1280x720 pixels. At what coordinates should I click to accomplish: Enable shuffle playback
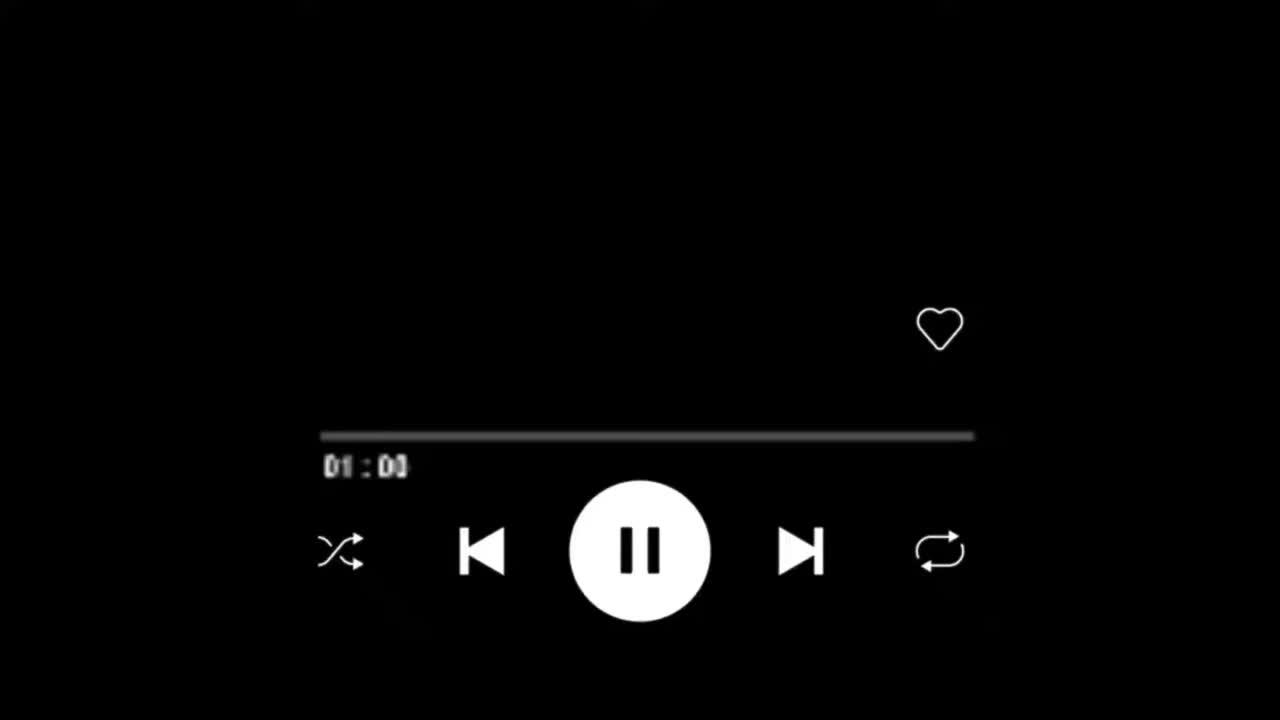click(341, 551)
